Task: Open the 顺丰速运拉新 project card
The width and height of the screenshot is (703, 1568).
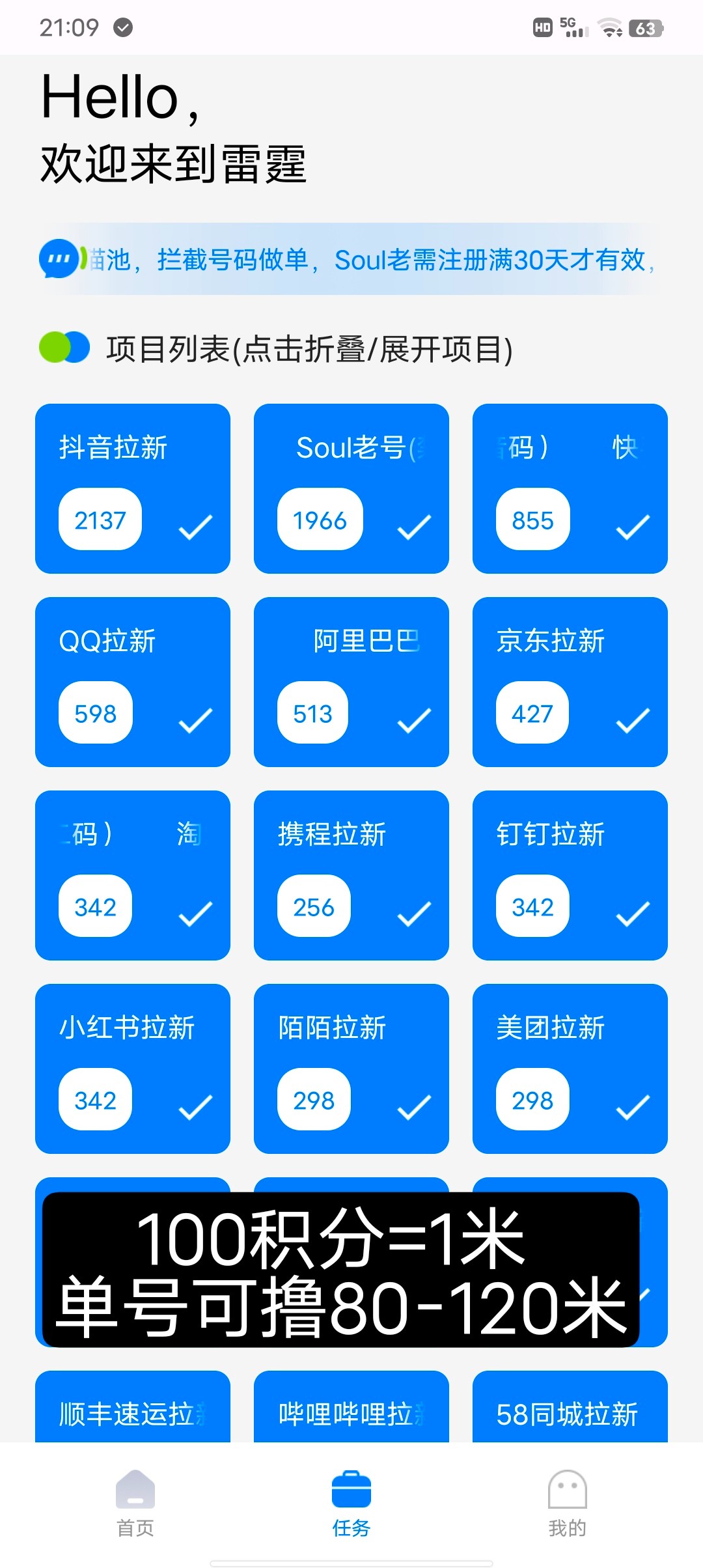Action: tap(133, 1410)
